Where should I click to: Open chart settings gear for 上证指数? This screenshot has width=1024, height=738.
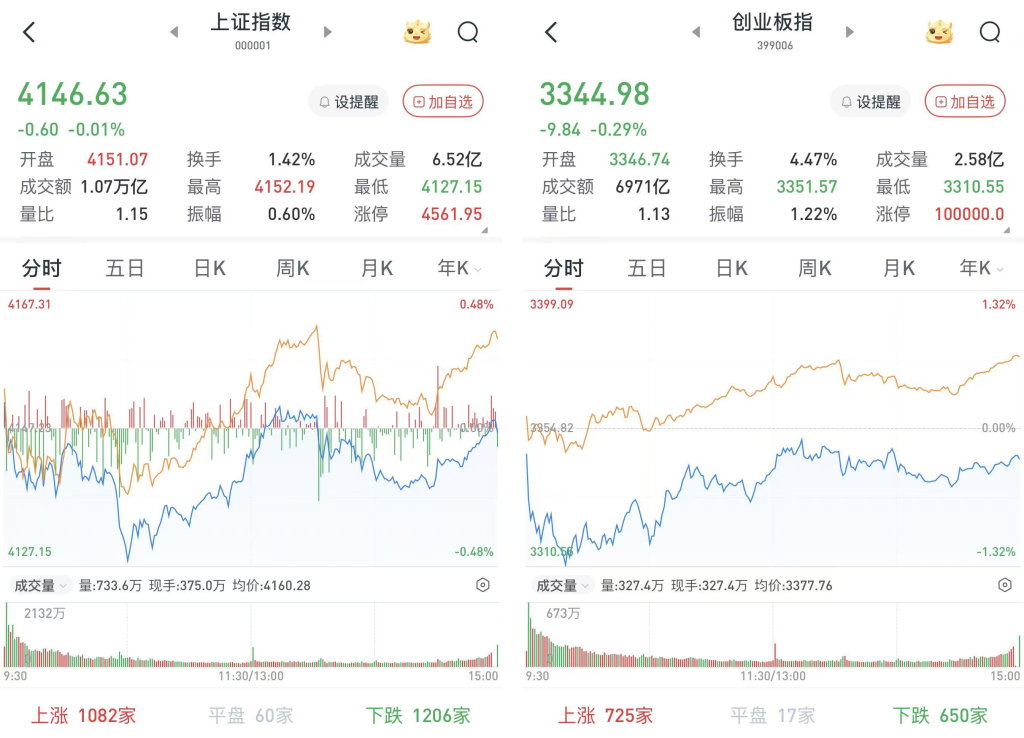click(x=483, y=585)
